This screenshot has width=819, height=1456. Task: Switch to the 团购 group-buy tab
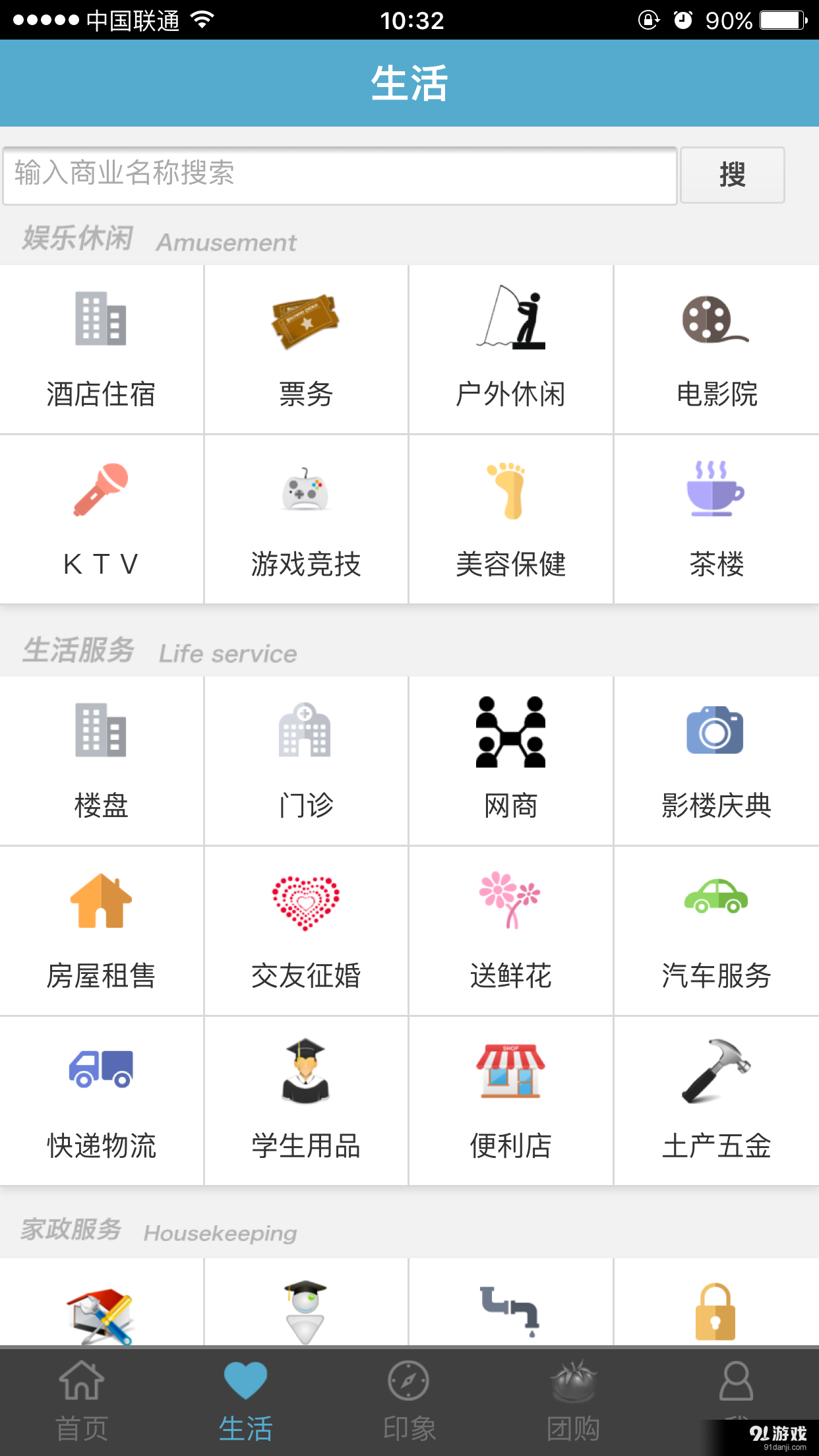point(573,1391)
